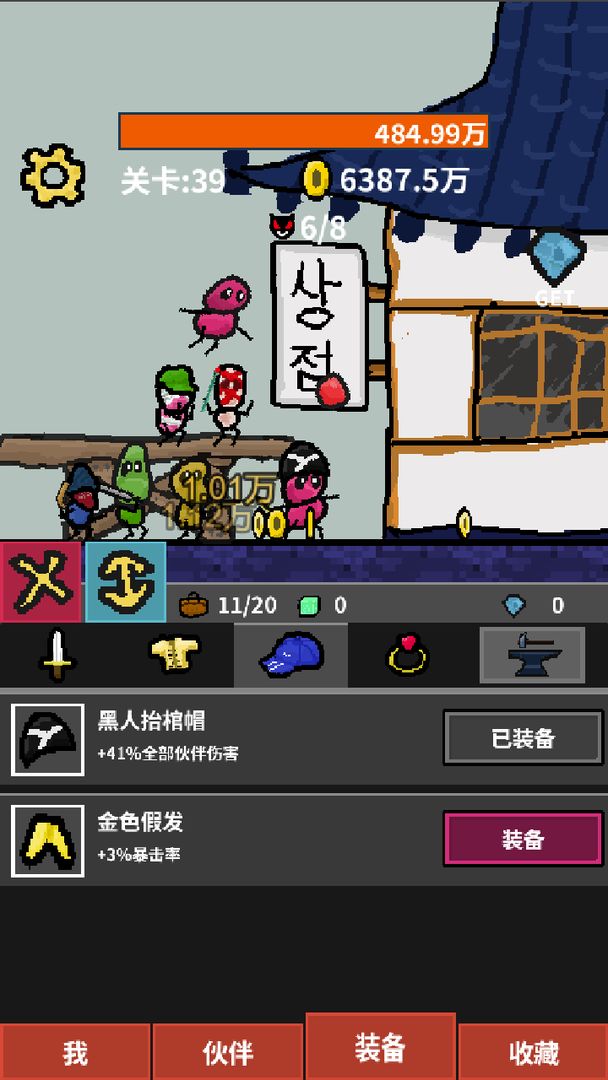Switch to the sword weapons category
The image size is (608, 1080).
point(58,656)
